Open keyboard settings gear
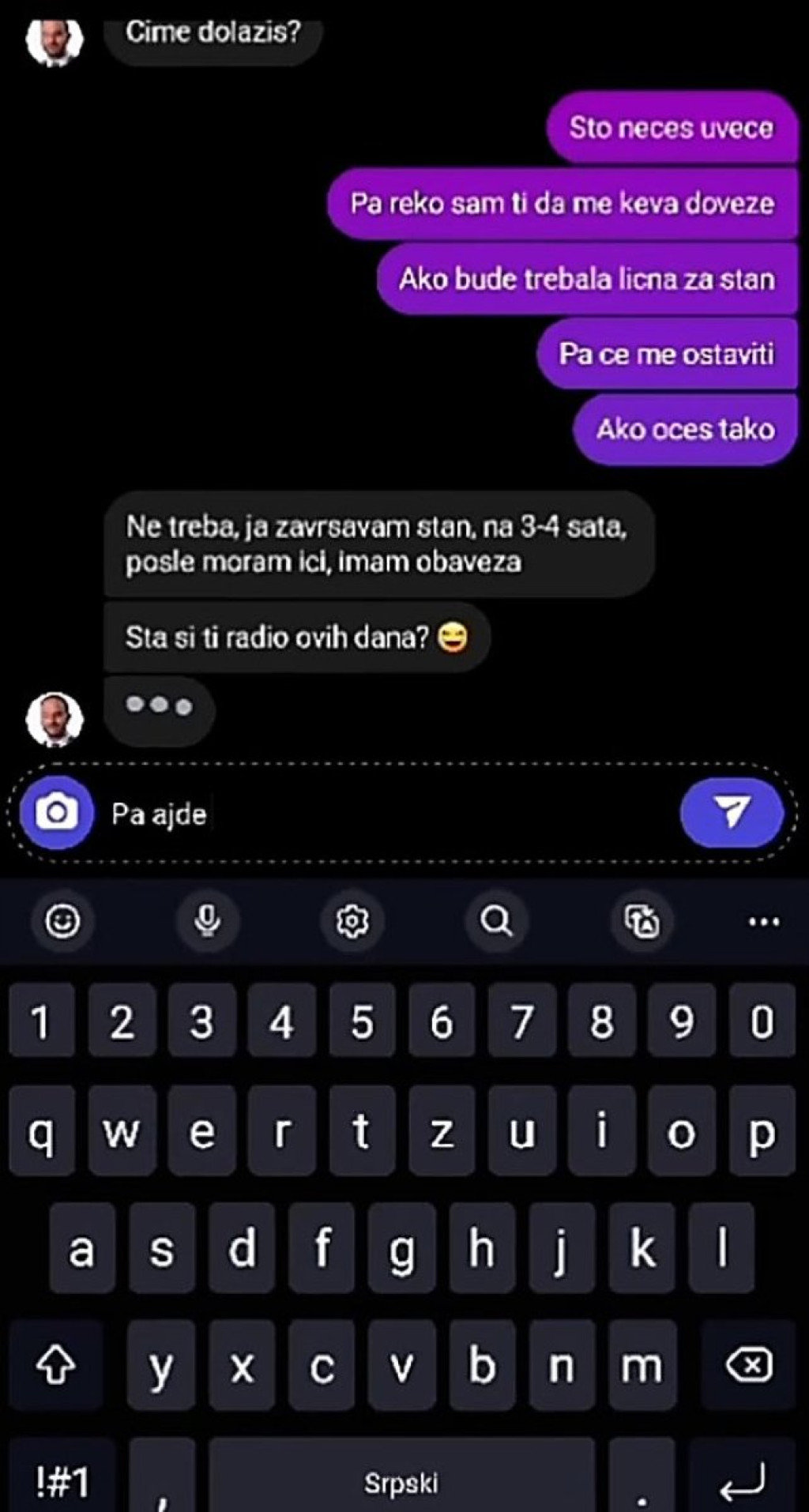Screen dimensions: 809x1512 click(352, 920)
